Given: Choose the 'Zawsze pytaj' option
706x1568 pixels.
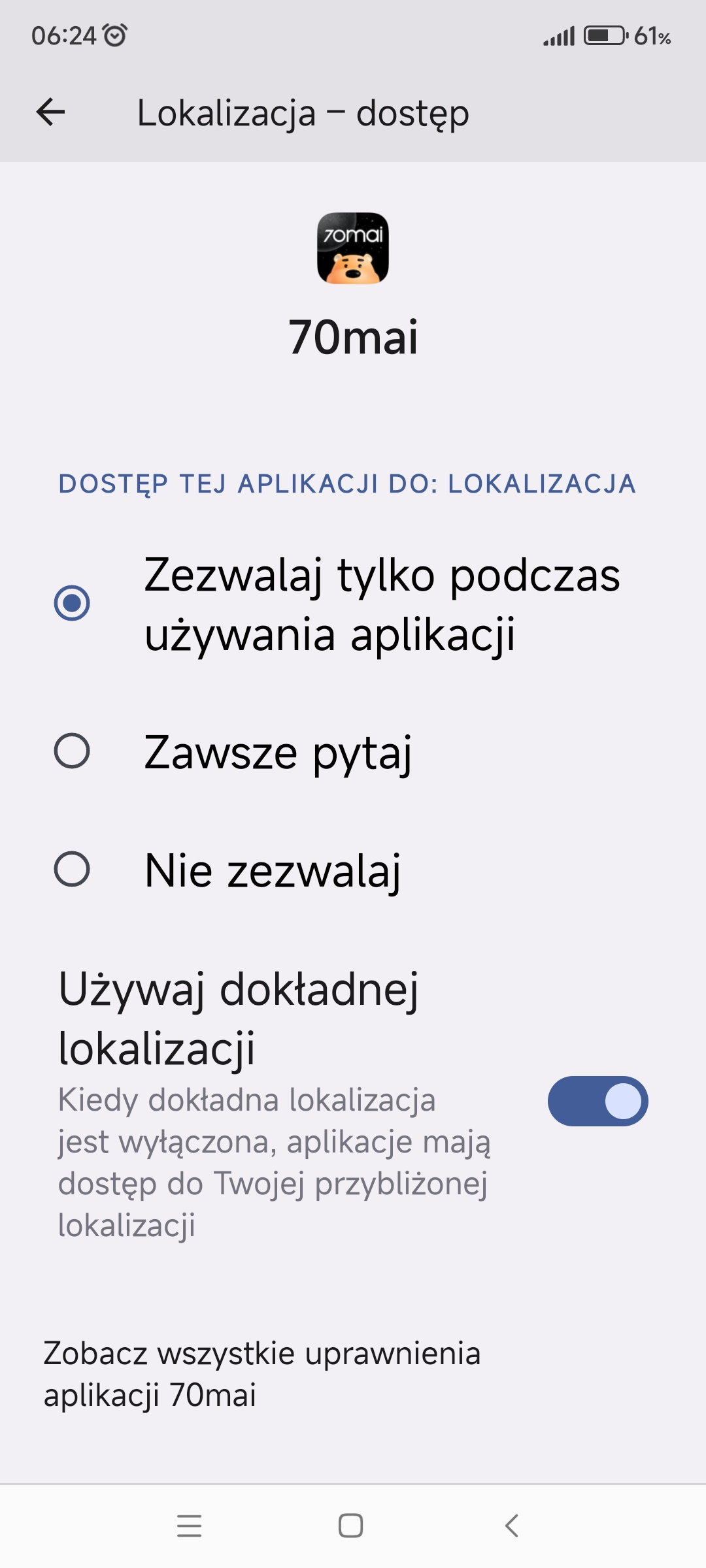Looking at the screenshot, I should (x=72, y=751).
